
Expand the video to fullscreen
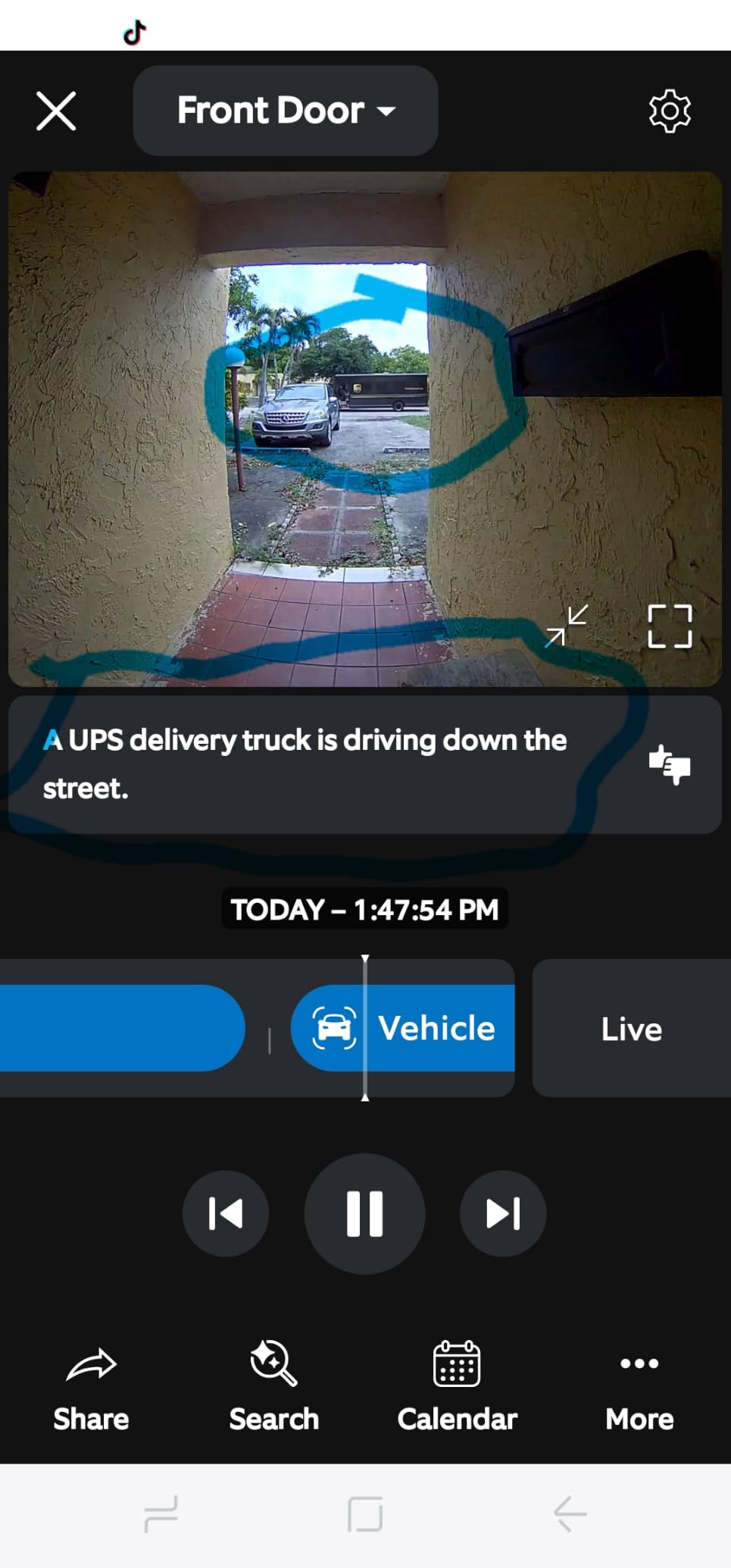670,626
